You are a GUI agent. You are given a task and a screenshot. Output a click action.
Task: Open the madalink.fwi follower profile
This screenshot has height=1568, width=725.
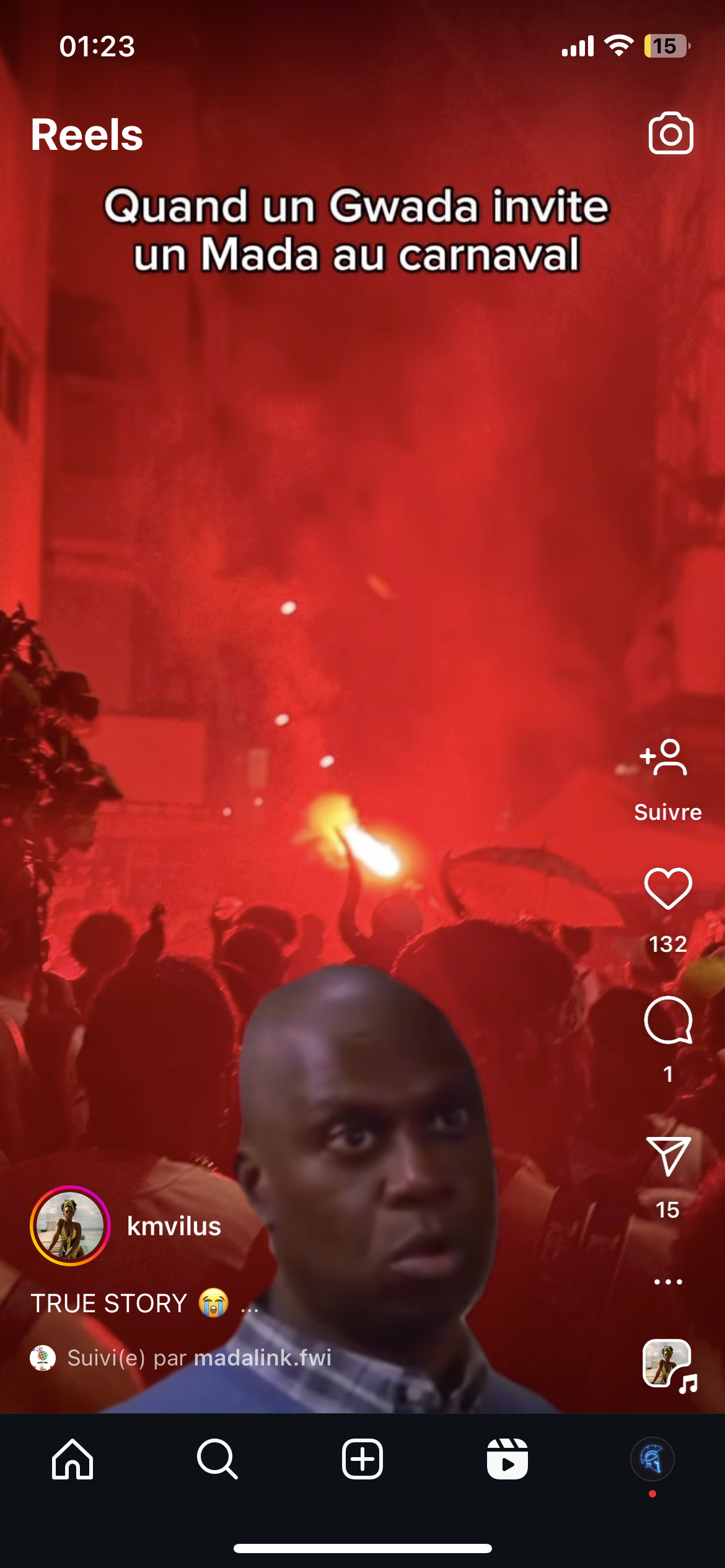point(262,1357)
